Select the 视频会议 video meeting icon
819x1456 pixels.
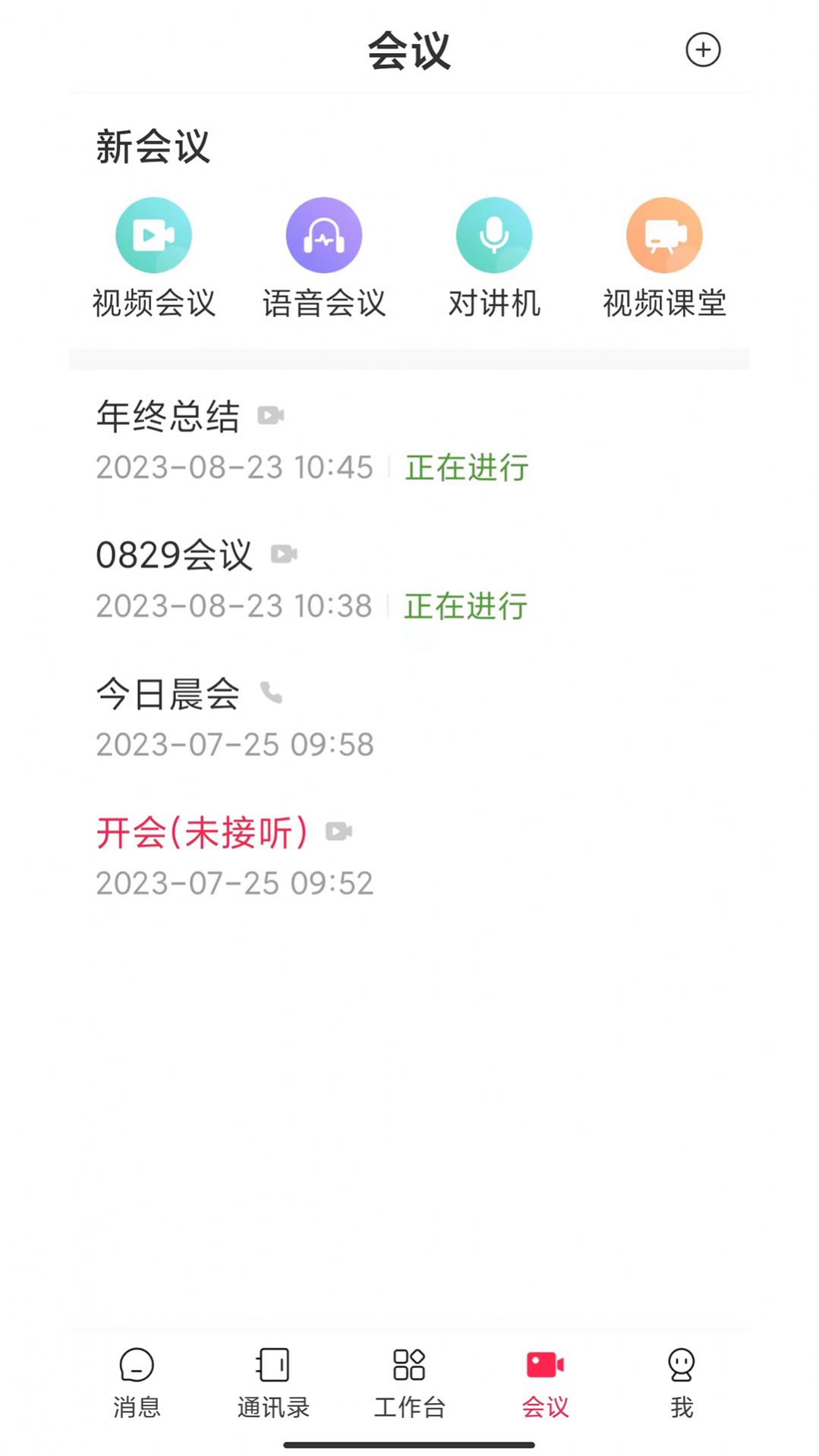click(x=153, y=234)
